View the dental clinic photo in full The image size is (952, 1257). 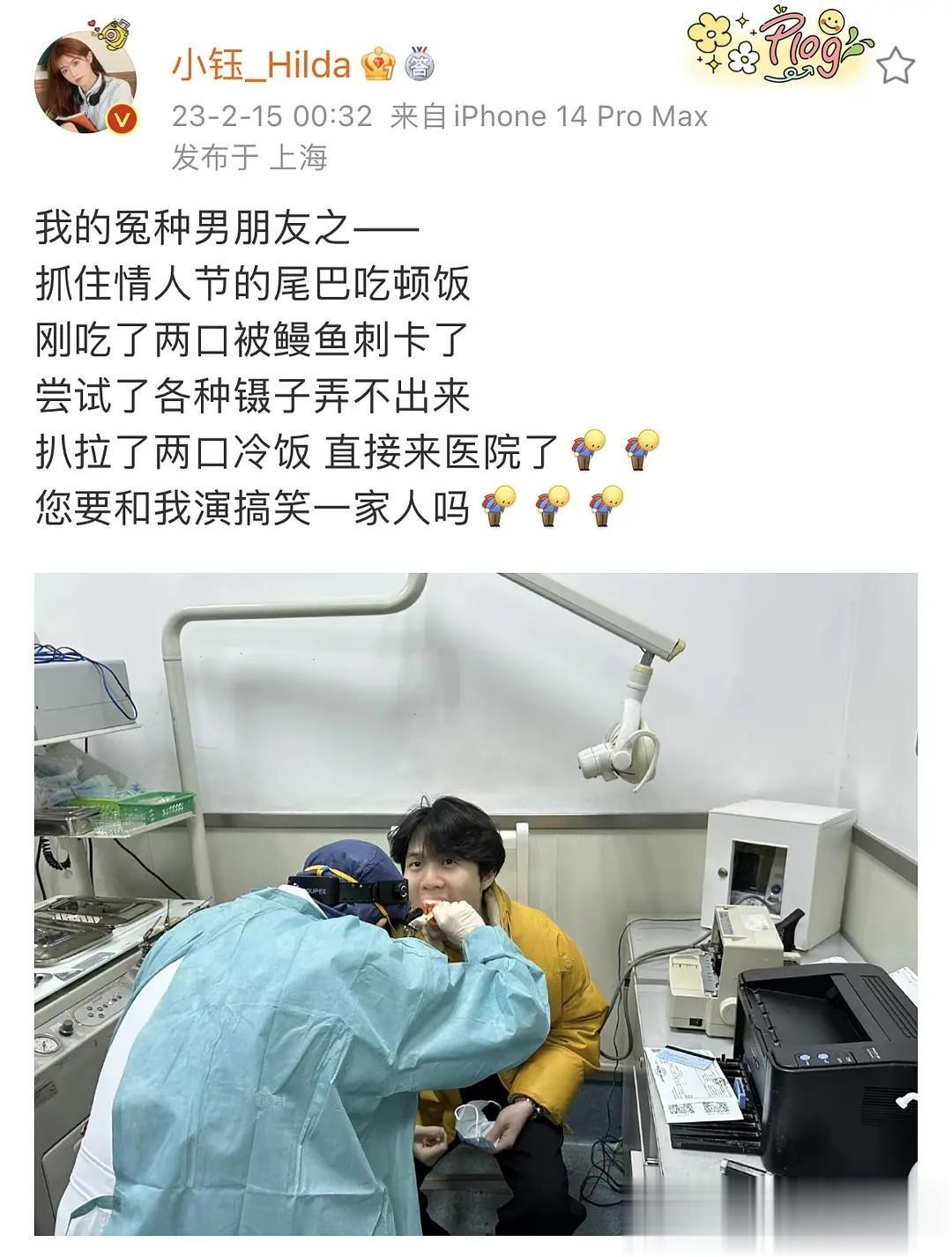476,904
